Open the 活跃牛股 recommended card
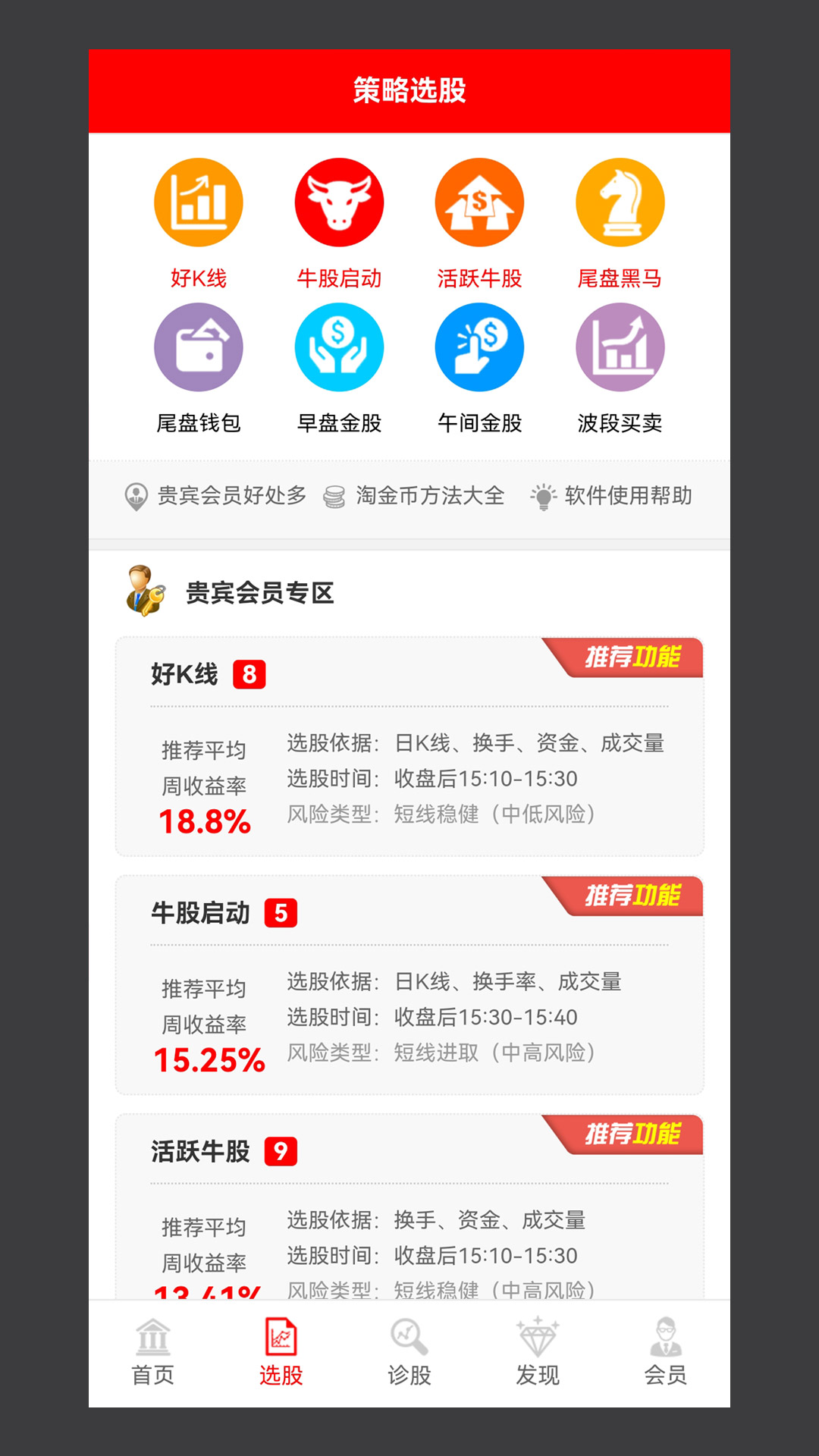 [409, 1207]
